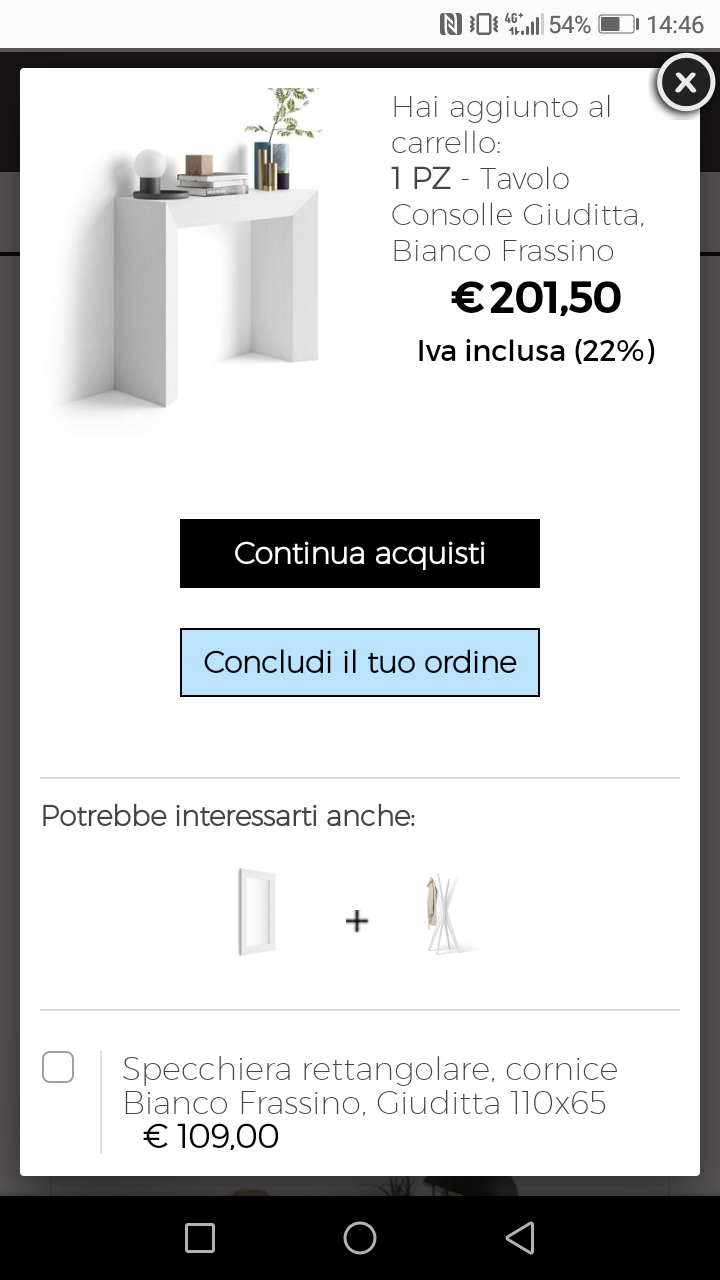
Task: Tap Continua acquisti button
Action: (x=360, y=553)
